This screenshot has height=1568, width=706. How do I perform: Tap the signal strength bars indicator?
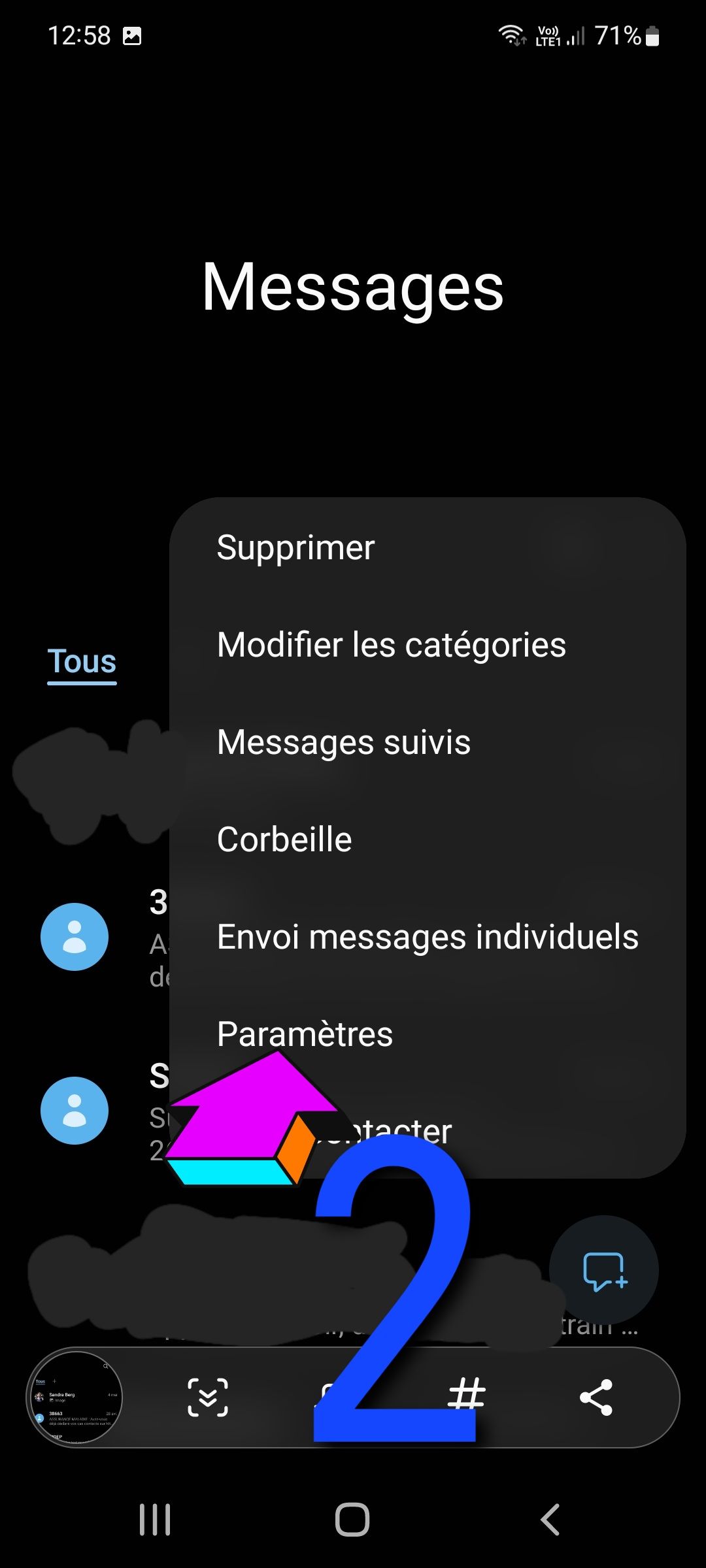tap(575, 36)
